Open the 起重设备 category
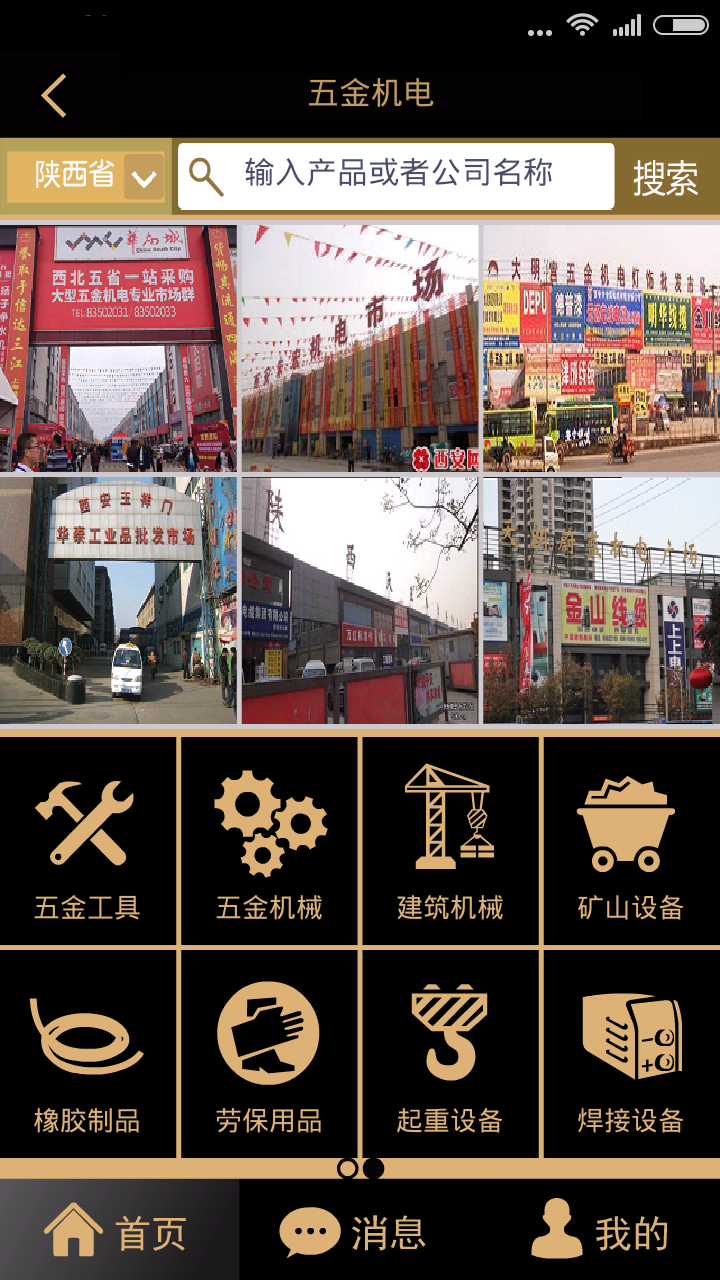Screen dimensions: 720x1280 tap(450, 1054)
